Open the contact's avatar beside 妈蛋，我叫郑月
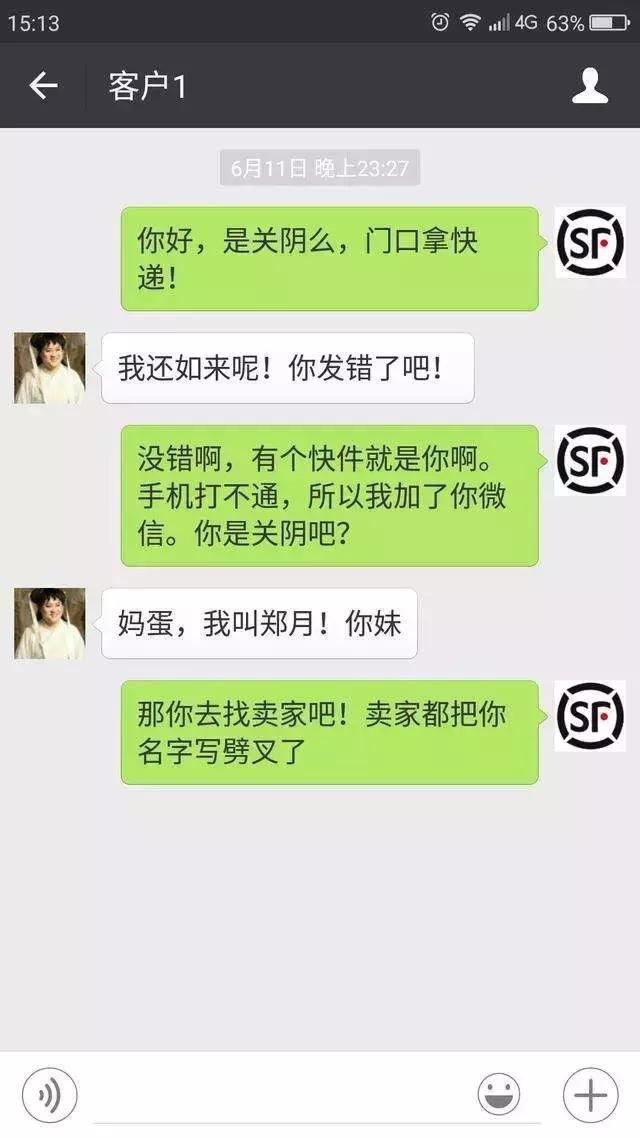Screen dimensions: 640x1138 (49, 623)
